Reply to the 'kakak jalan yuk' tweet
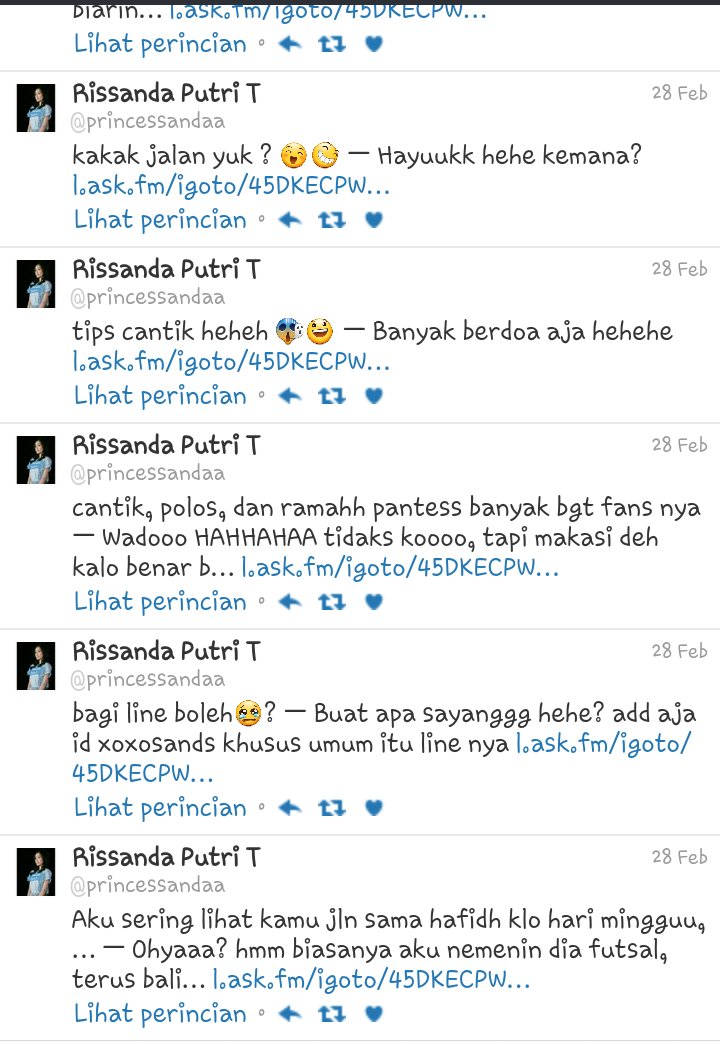 pyautogui.click(x=290, y=220)
